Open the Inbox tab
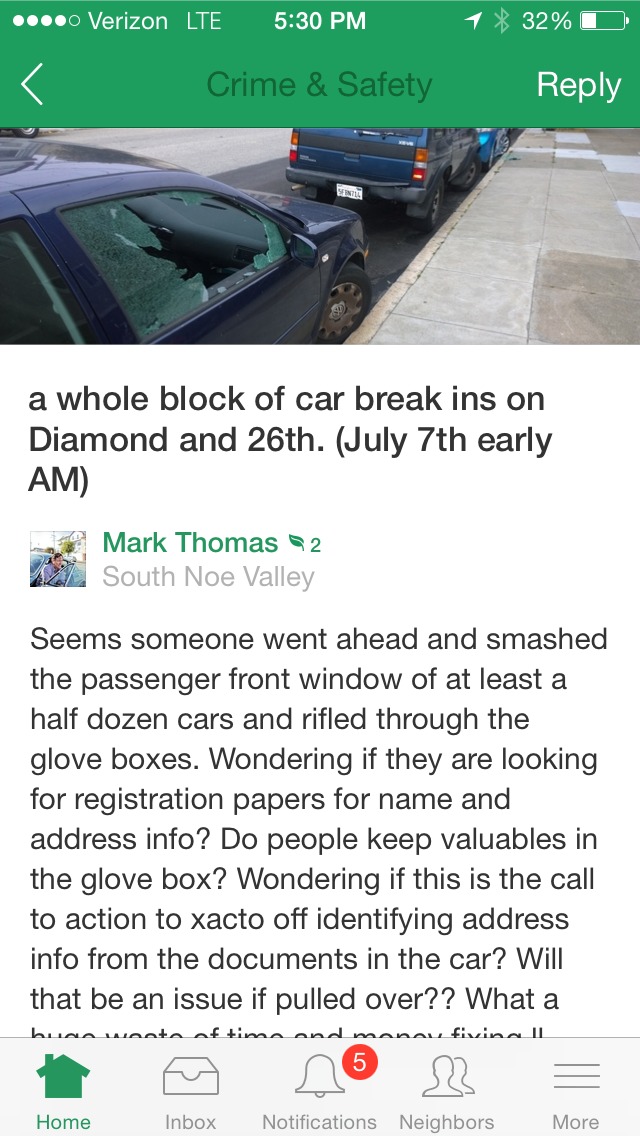Screen dimensions: 640x1136 coord(190,1090)
